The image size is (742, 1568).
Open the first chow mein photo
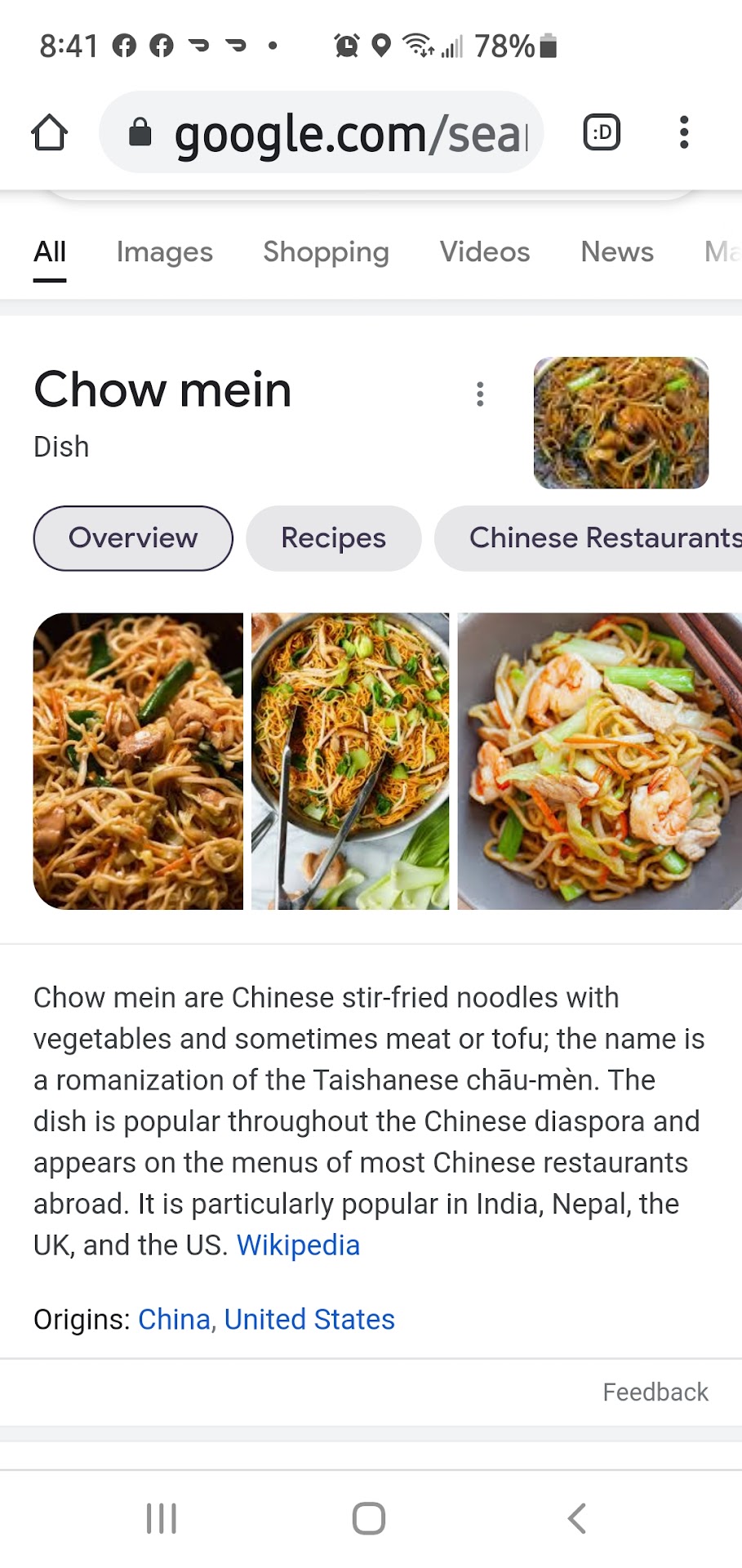(x=138, y=761)
